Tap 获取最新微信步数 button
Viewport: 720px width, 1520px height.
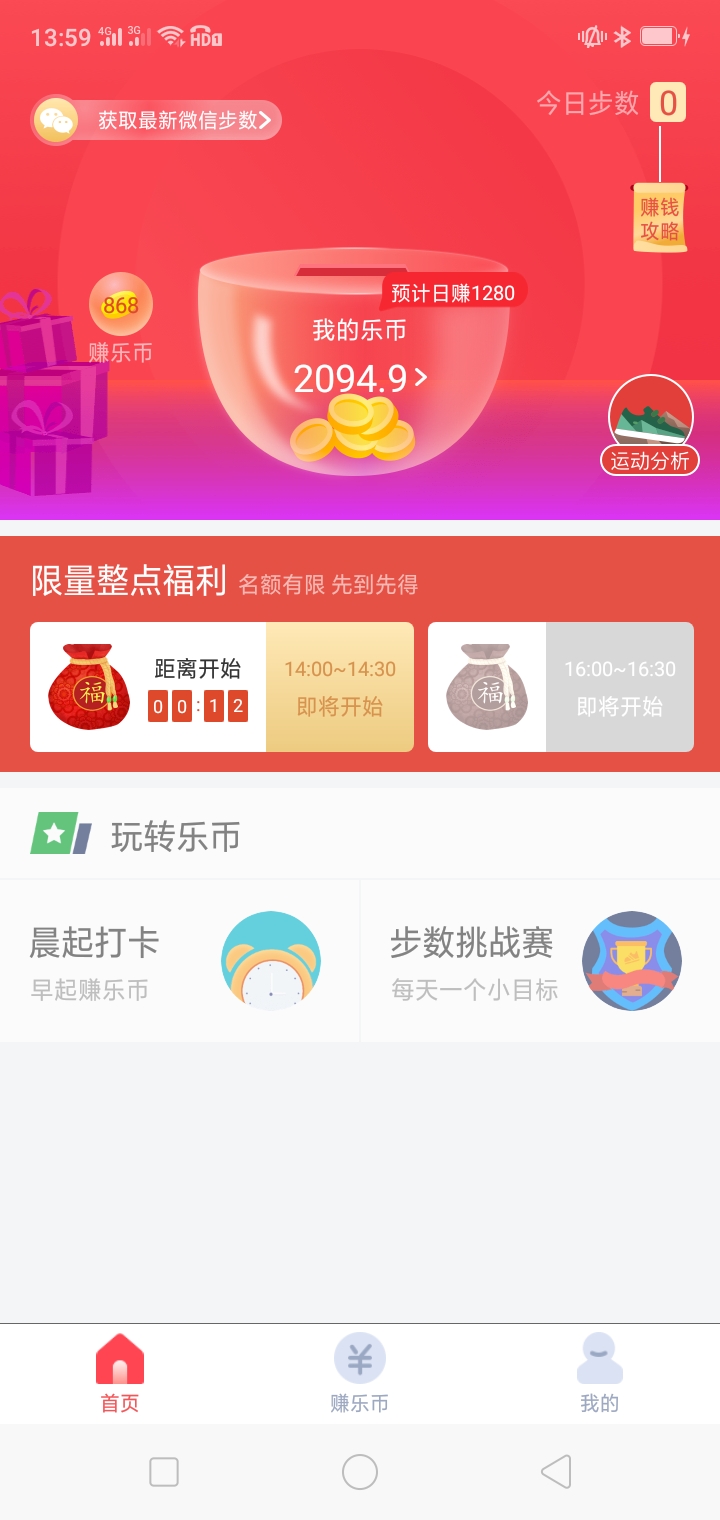click(157, 121)
